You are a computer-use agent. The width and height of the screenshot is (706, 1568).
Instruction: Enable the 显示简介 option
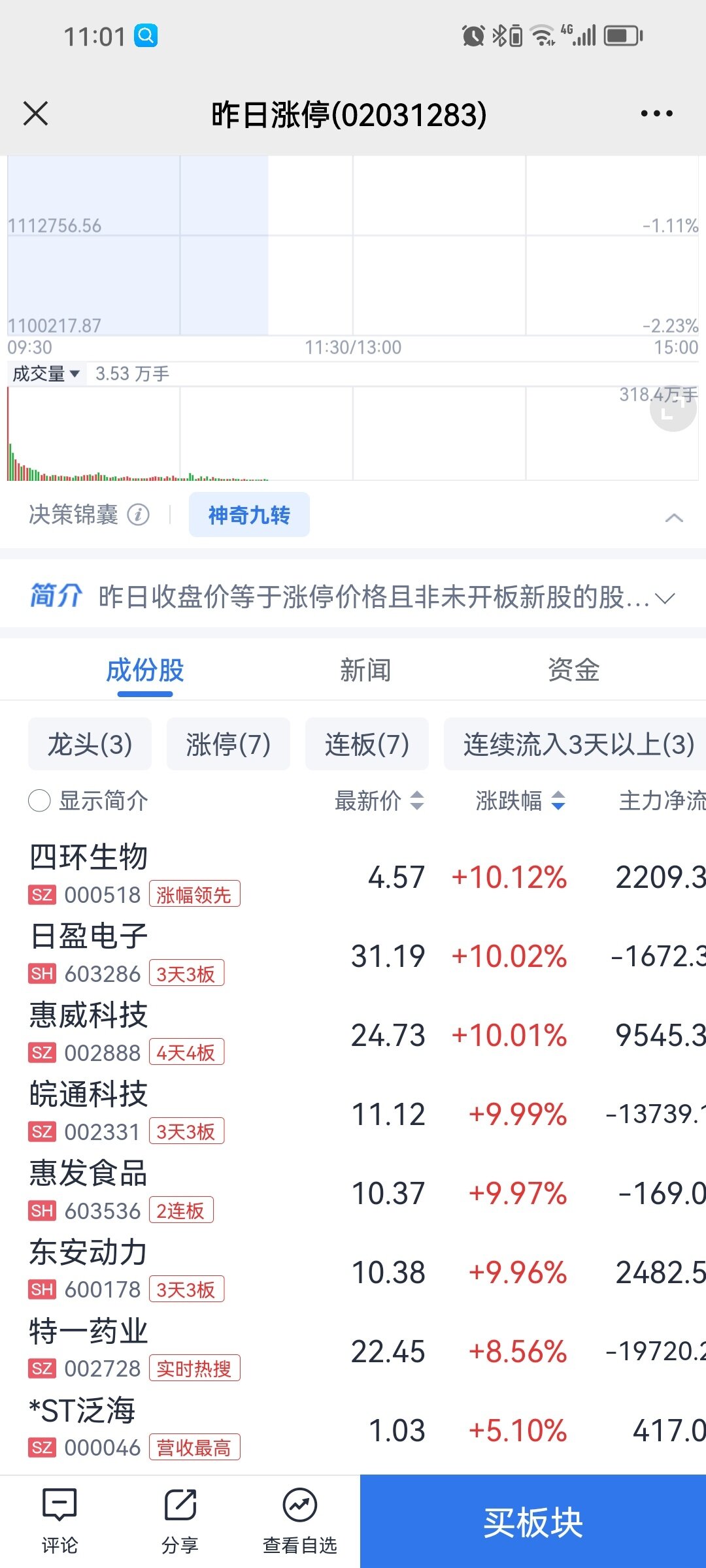pos(88,800)
